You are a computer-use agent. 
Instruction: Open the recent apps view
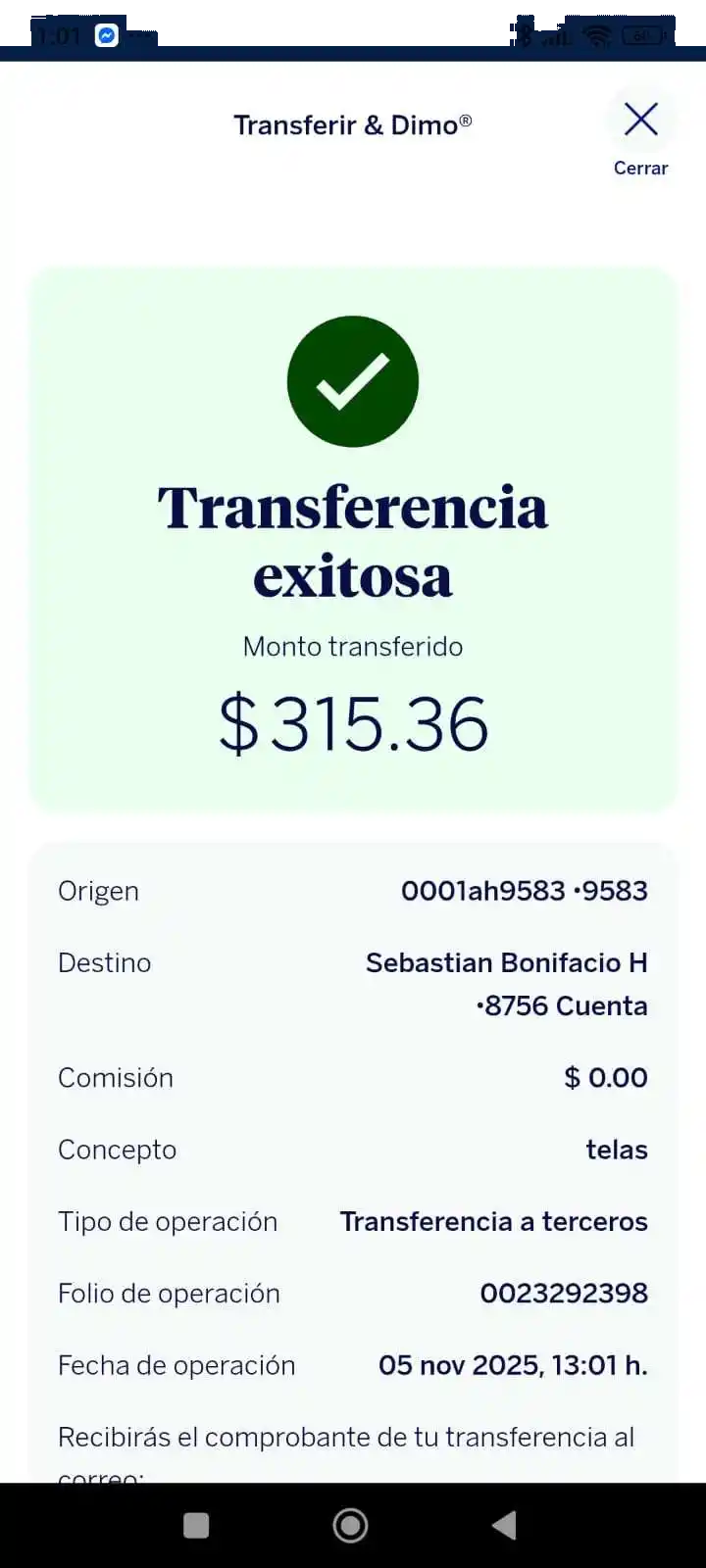pos(196,1525)
